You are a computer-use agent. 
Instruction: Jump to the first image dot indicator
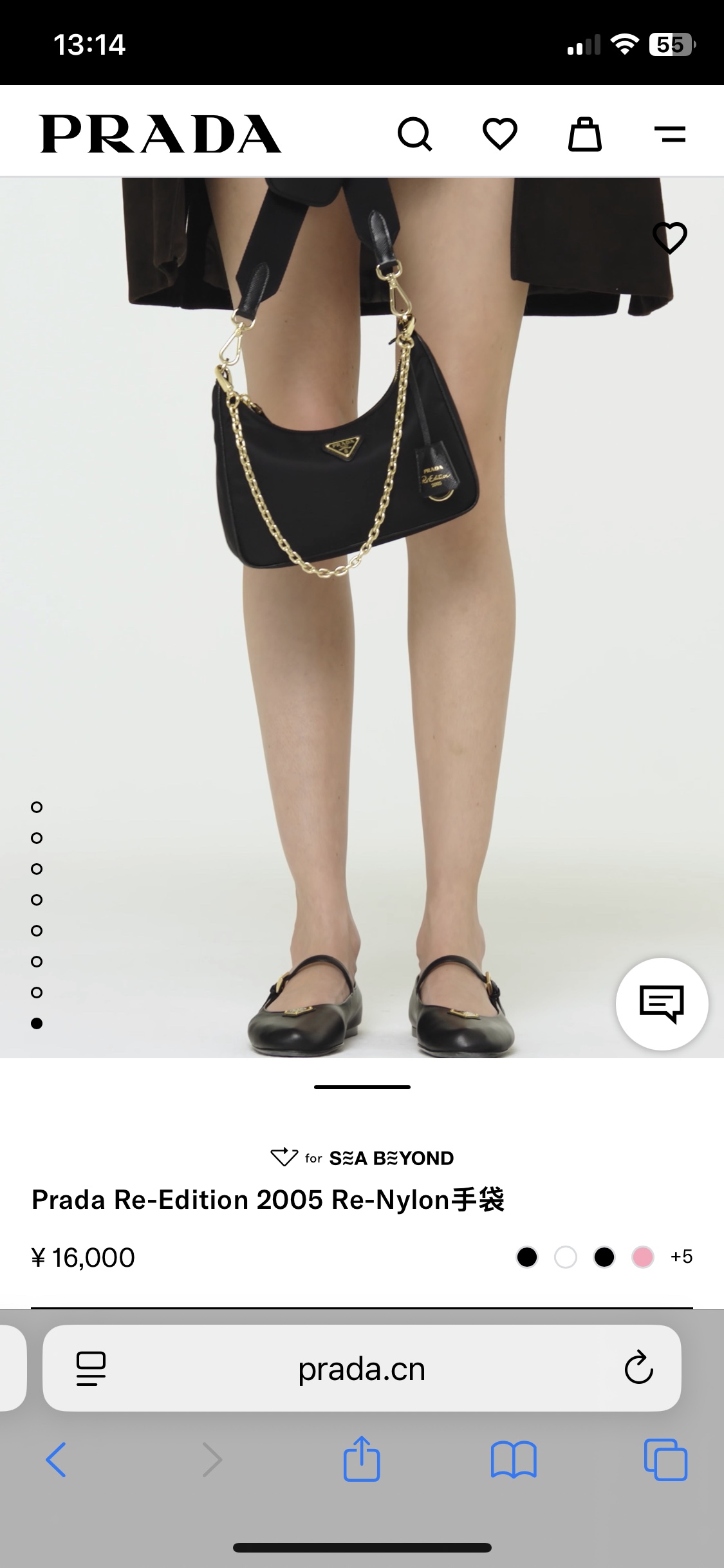pyautogui.click(x=37, y=807)
